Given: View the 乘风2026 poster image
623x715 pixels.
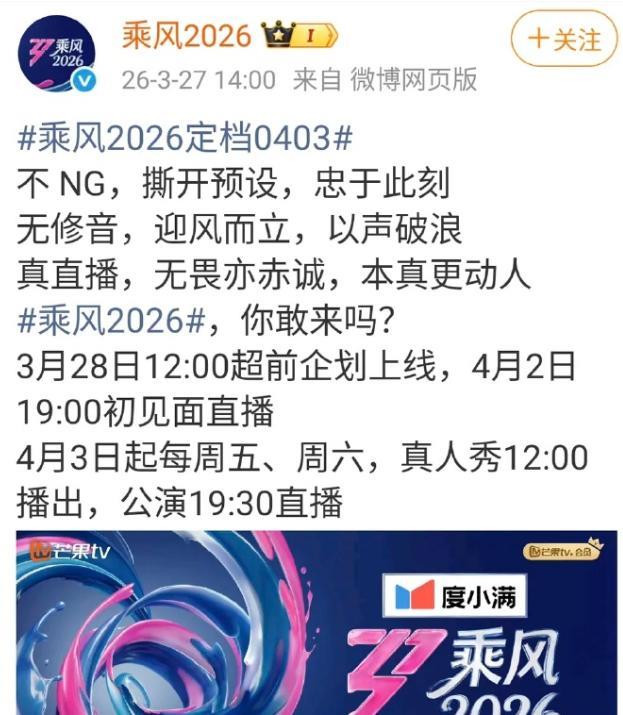Looking at the screenshot, I should pyautogui.click(x=316, y=625).
